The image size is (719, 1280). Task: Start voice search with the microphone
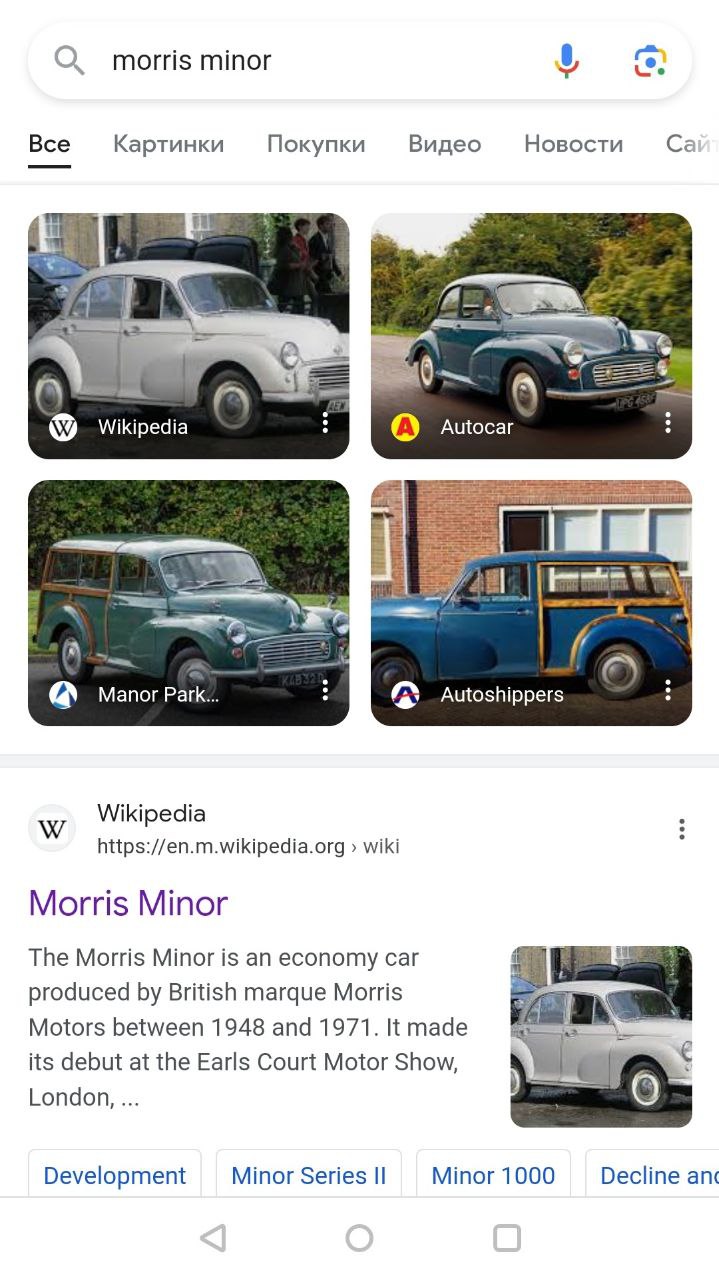(566, 61)
